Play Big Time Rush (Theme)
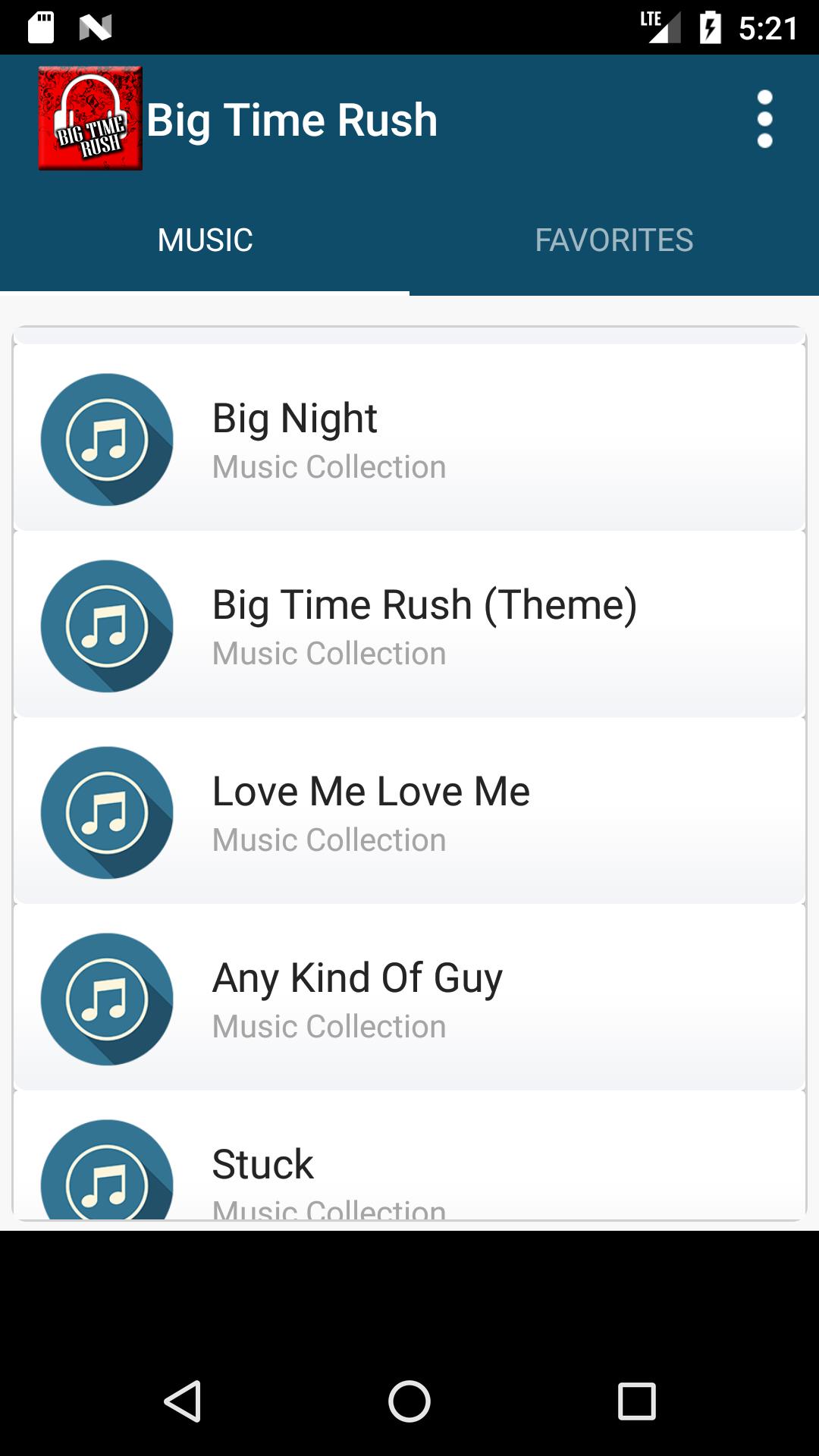 click(x=409, y=624)
